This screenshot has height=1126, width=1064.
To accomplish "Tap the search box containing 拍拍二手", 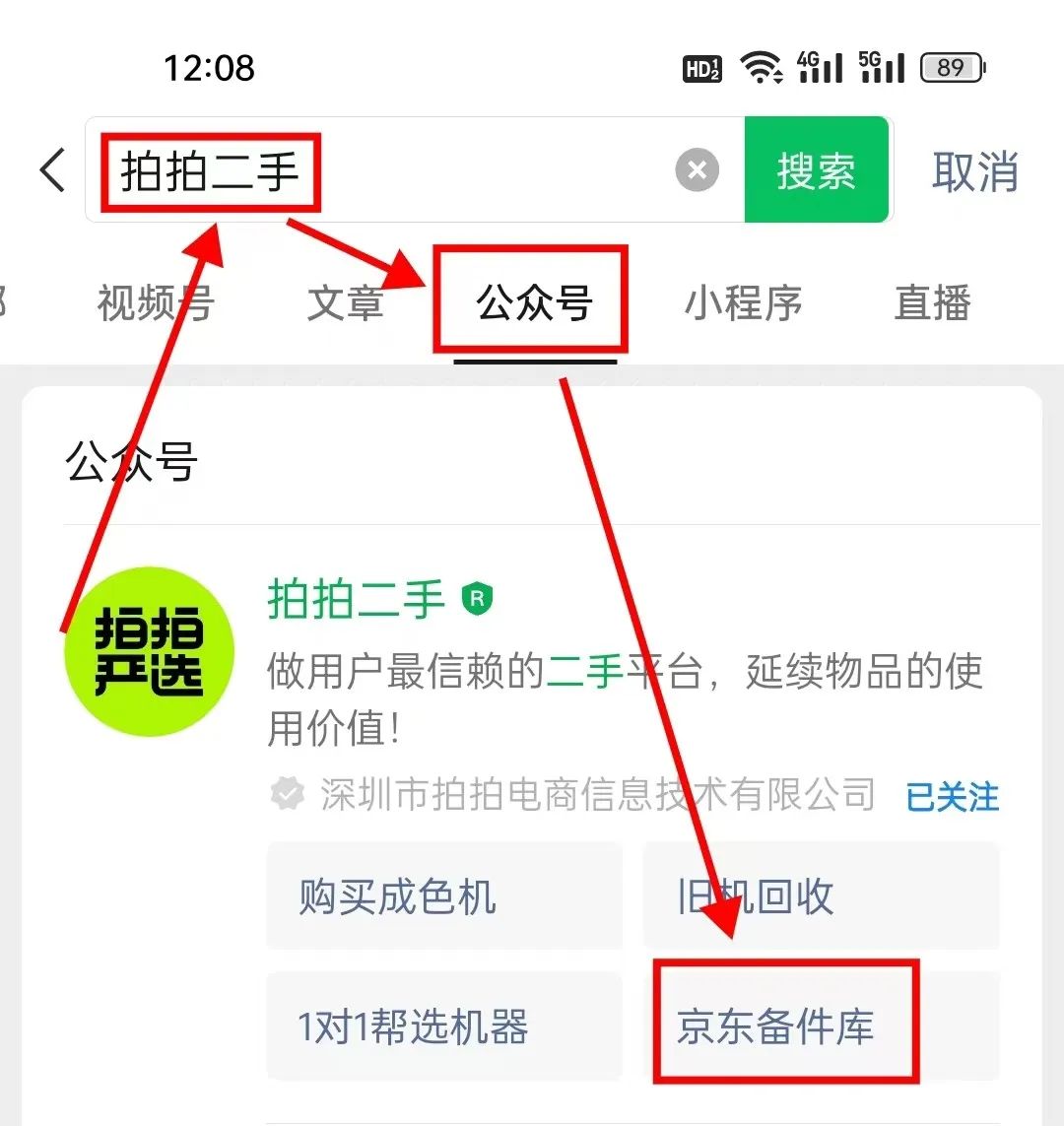I will (394, 170).
